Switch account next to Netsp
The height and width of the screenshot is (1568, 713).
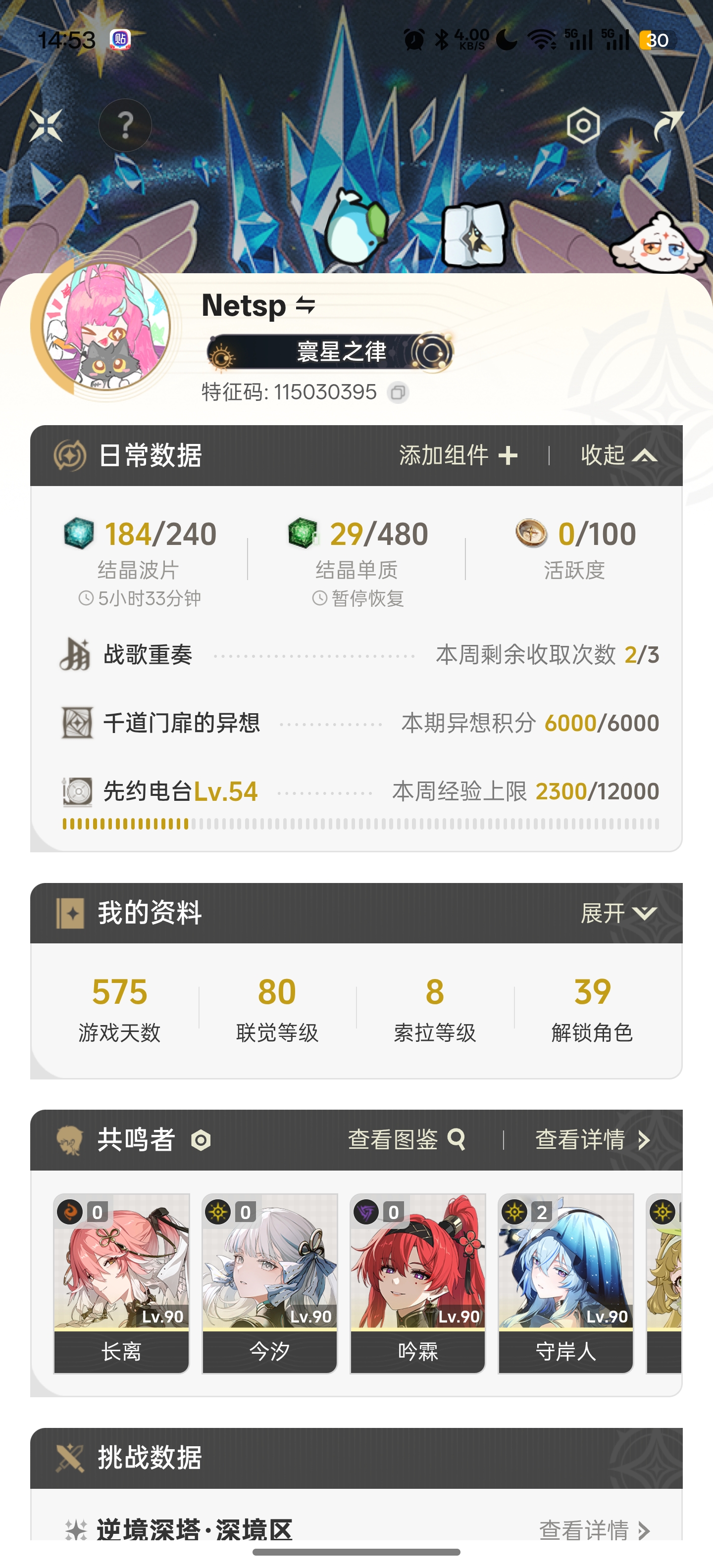pyautogui.click(x=306, y=305)
